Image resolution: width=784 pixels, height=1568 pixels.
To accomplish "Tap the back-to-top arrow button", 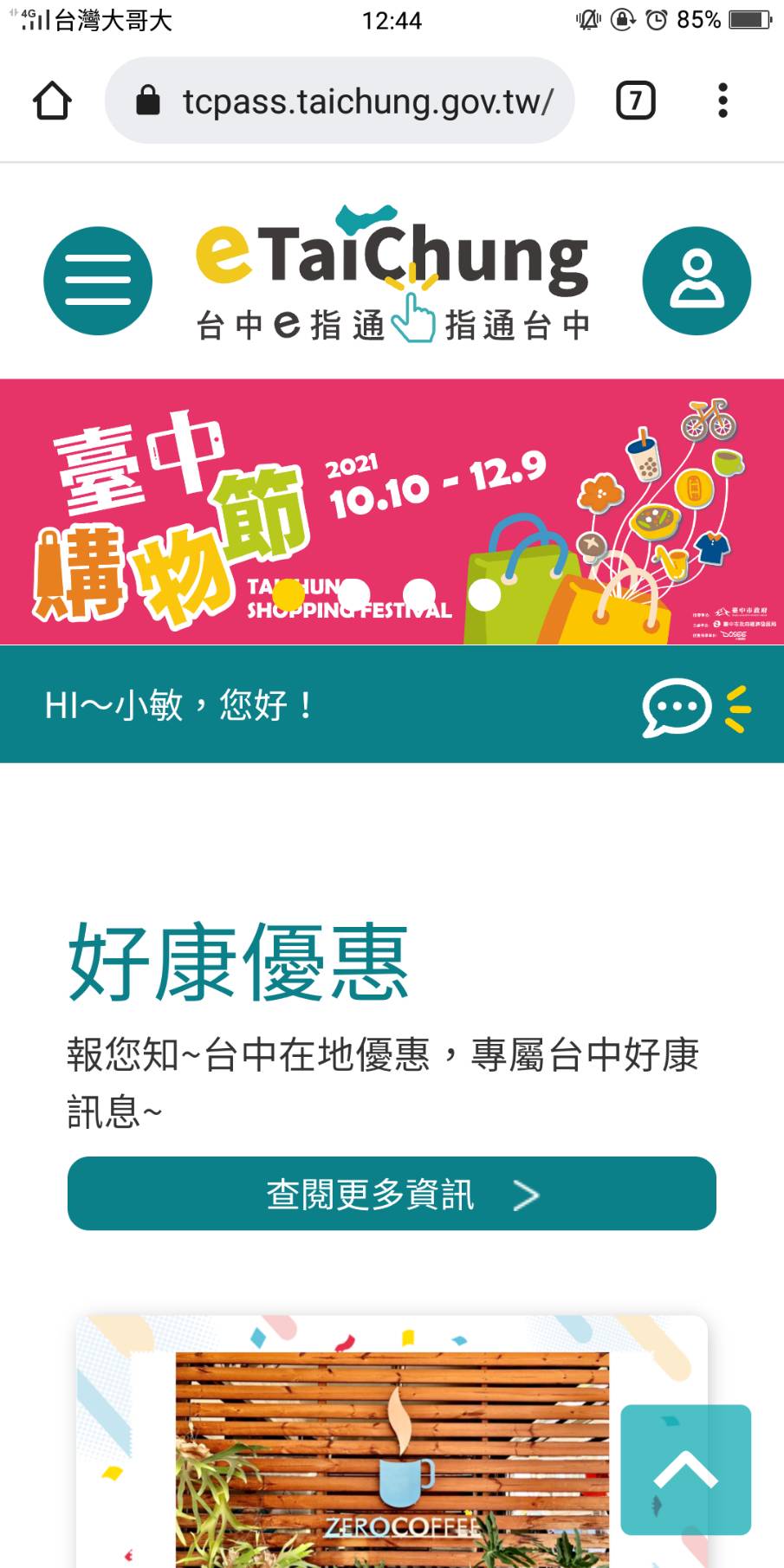I will pyautogui.click(x=685, y=1469).
